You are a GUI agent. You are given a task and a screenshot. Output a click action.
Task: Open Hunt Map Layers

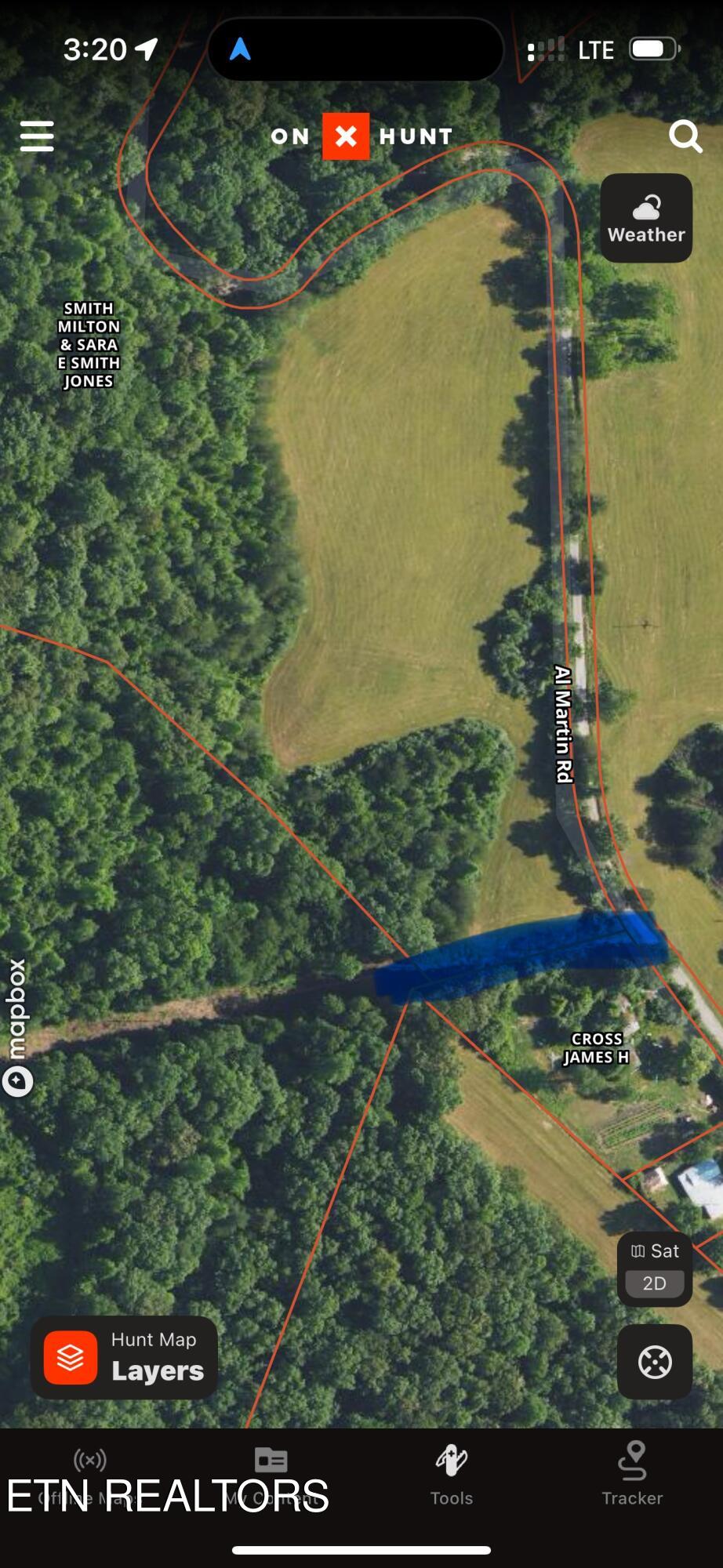125,1358
